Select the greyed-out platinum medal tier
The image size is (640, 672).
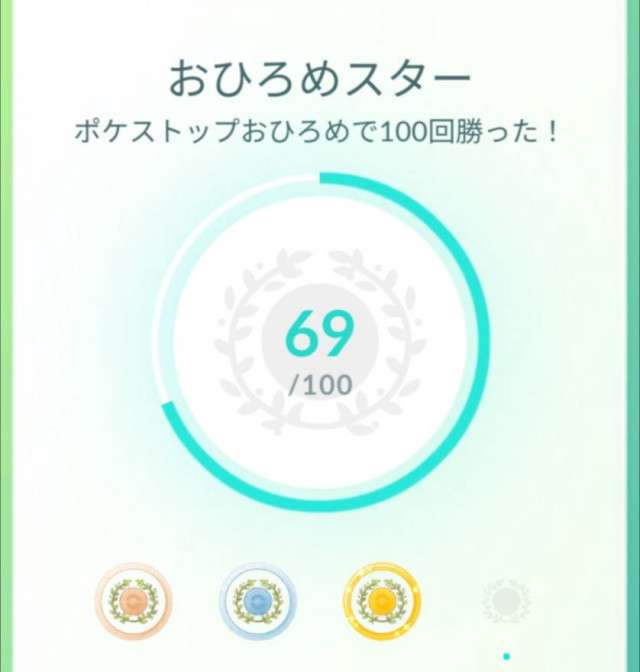pyautogui.click(x=504, y=602)
